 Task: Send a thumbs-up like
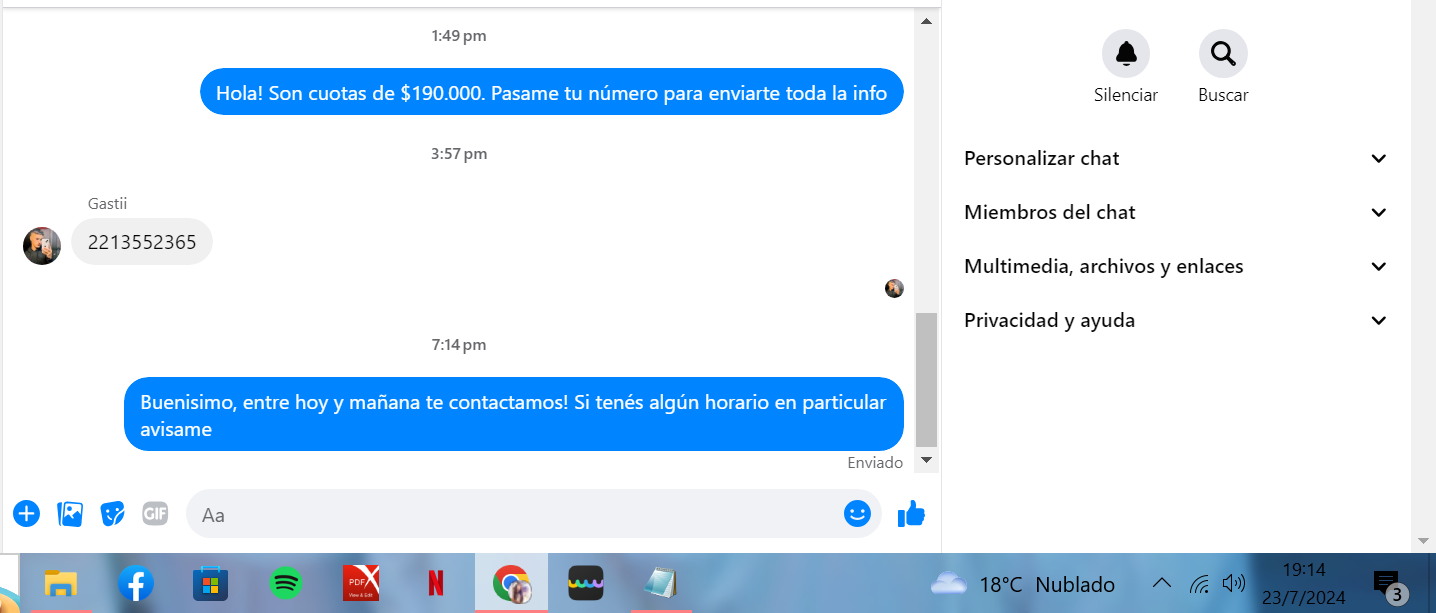(x=911, y=514)
